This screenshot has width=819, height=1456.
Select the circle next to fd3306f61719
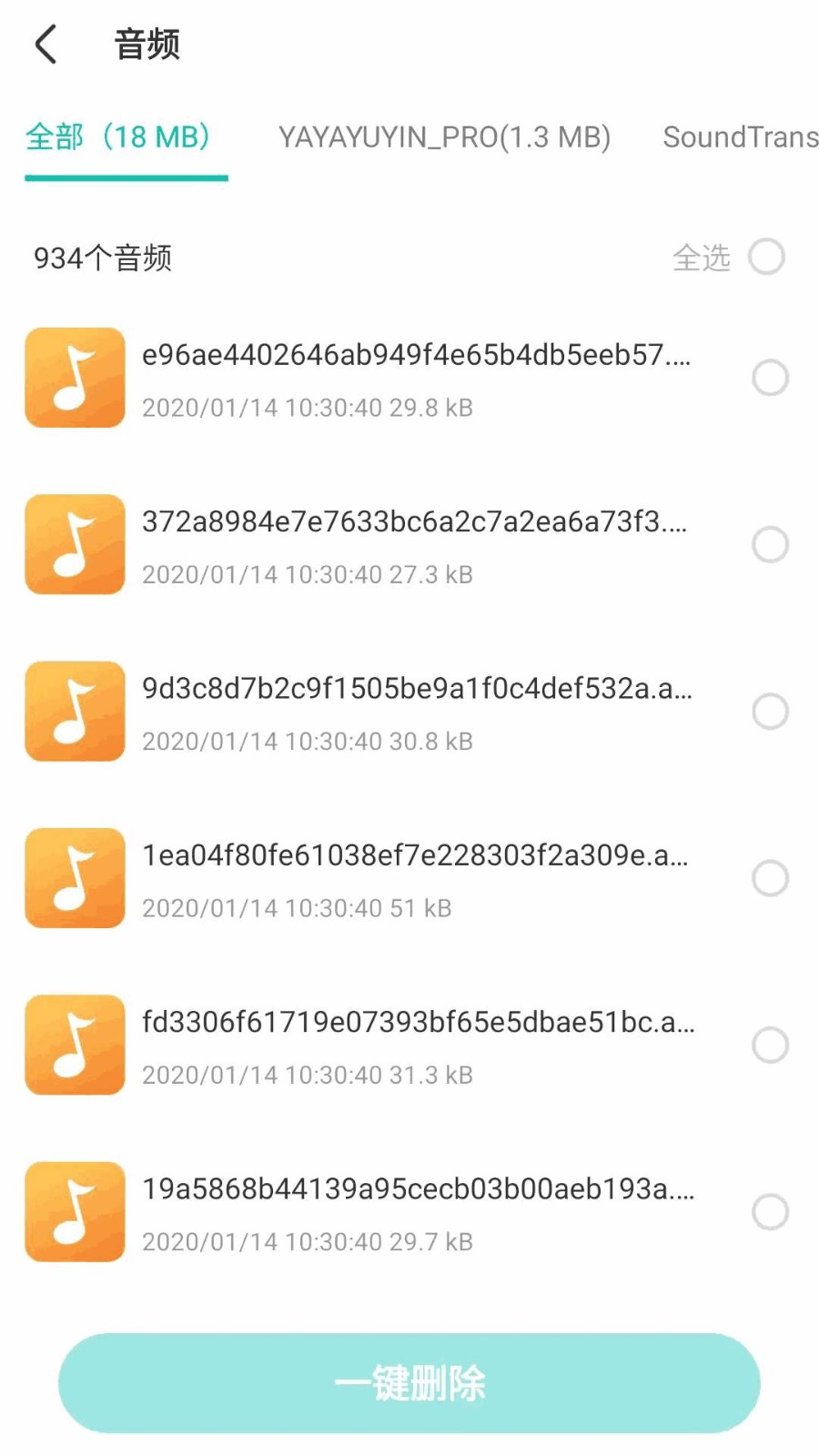770,1045
